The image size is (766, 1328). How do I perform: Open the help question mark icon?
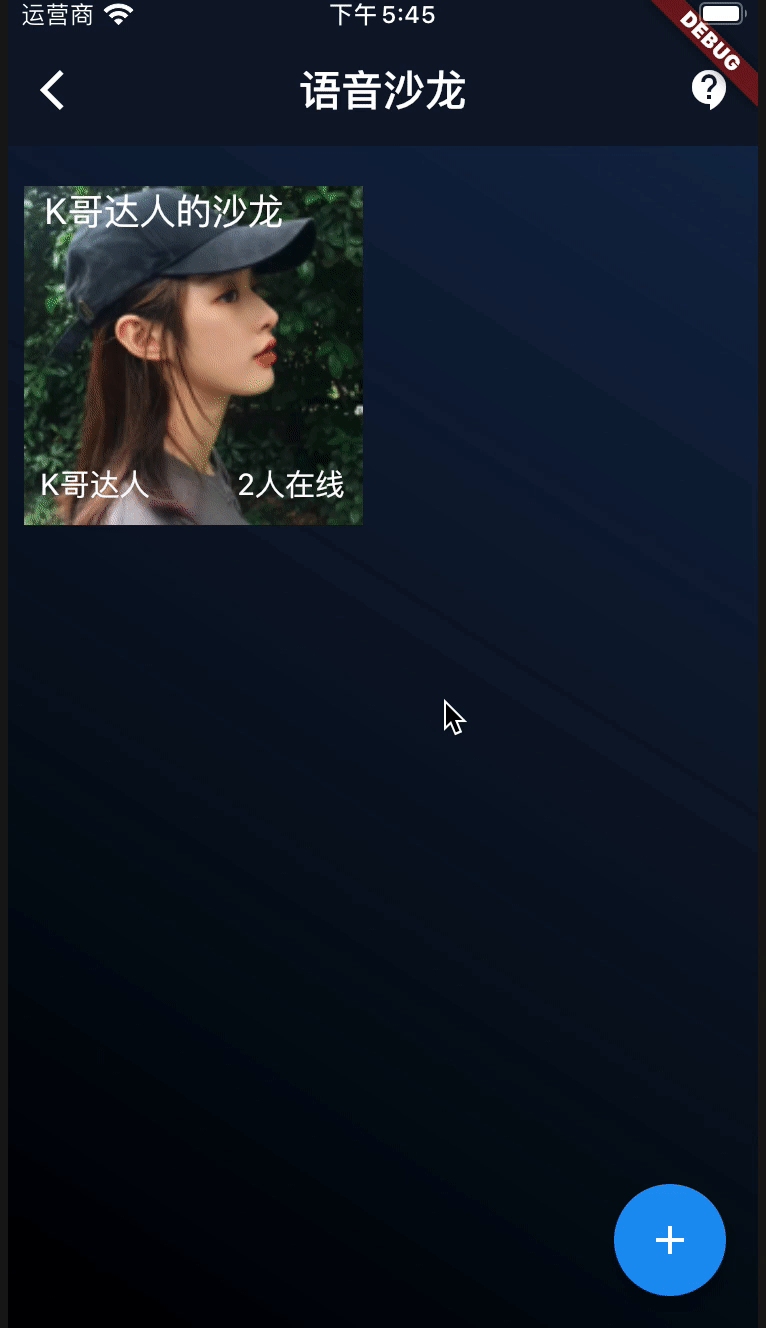708,90
